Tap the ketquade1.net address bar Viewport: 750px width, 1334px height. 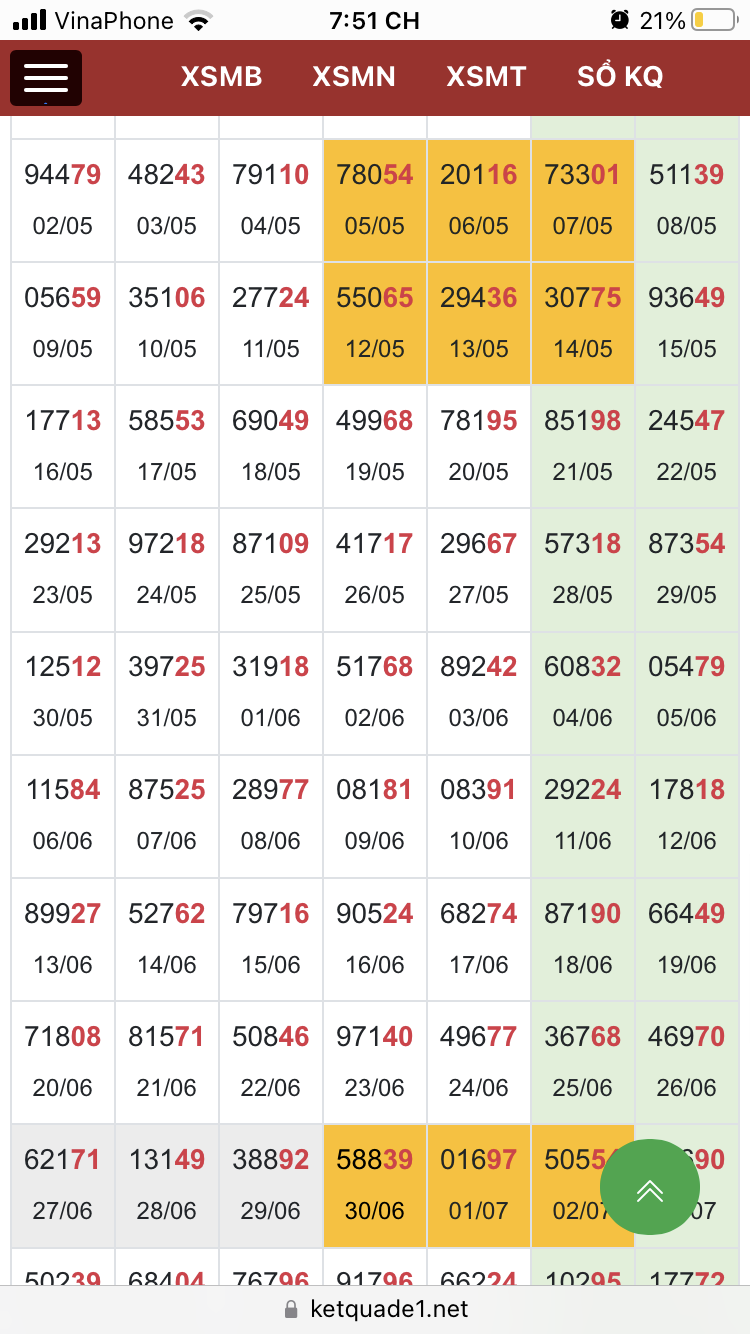375,1309
